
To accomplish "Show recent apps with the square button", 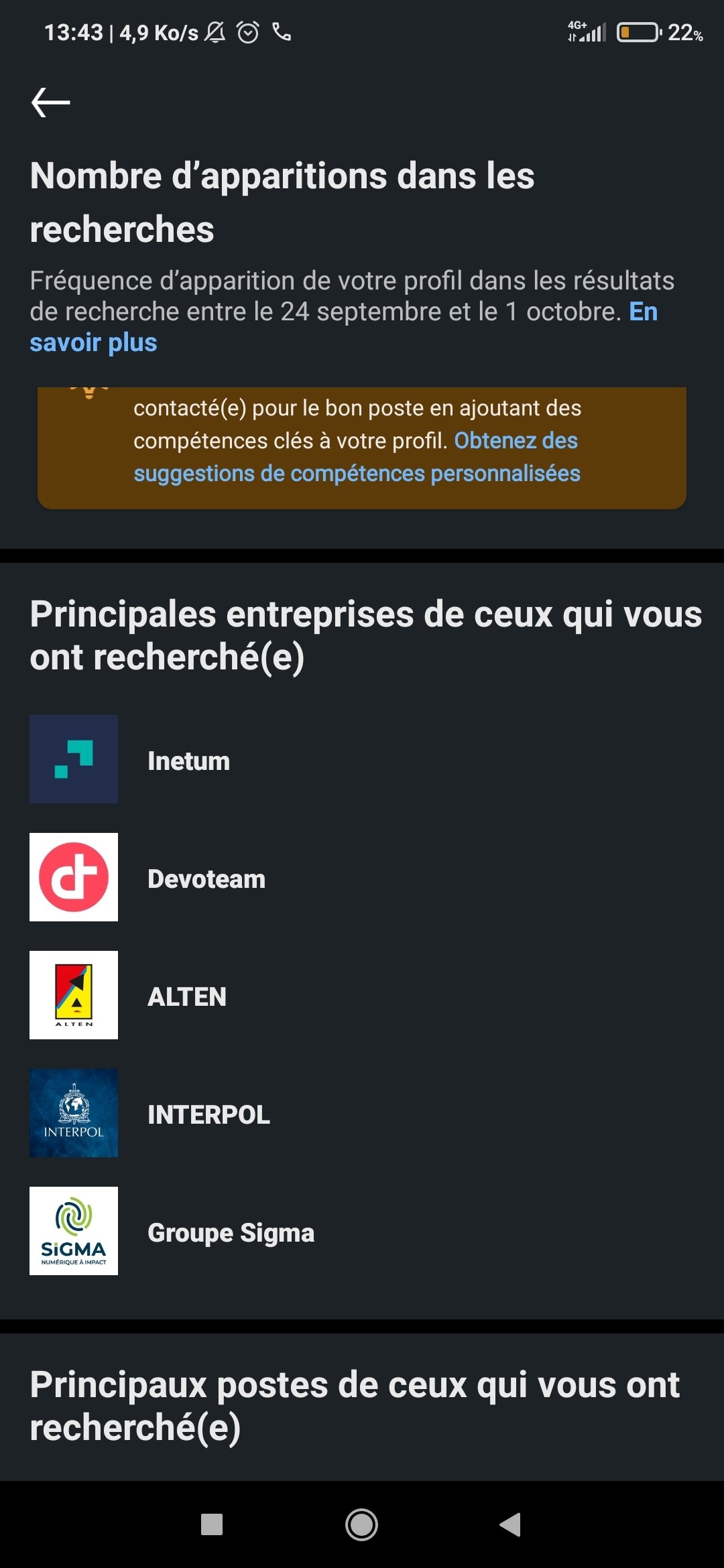I will (x=212, y=1524).
